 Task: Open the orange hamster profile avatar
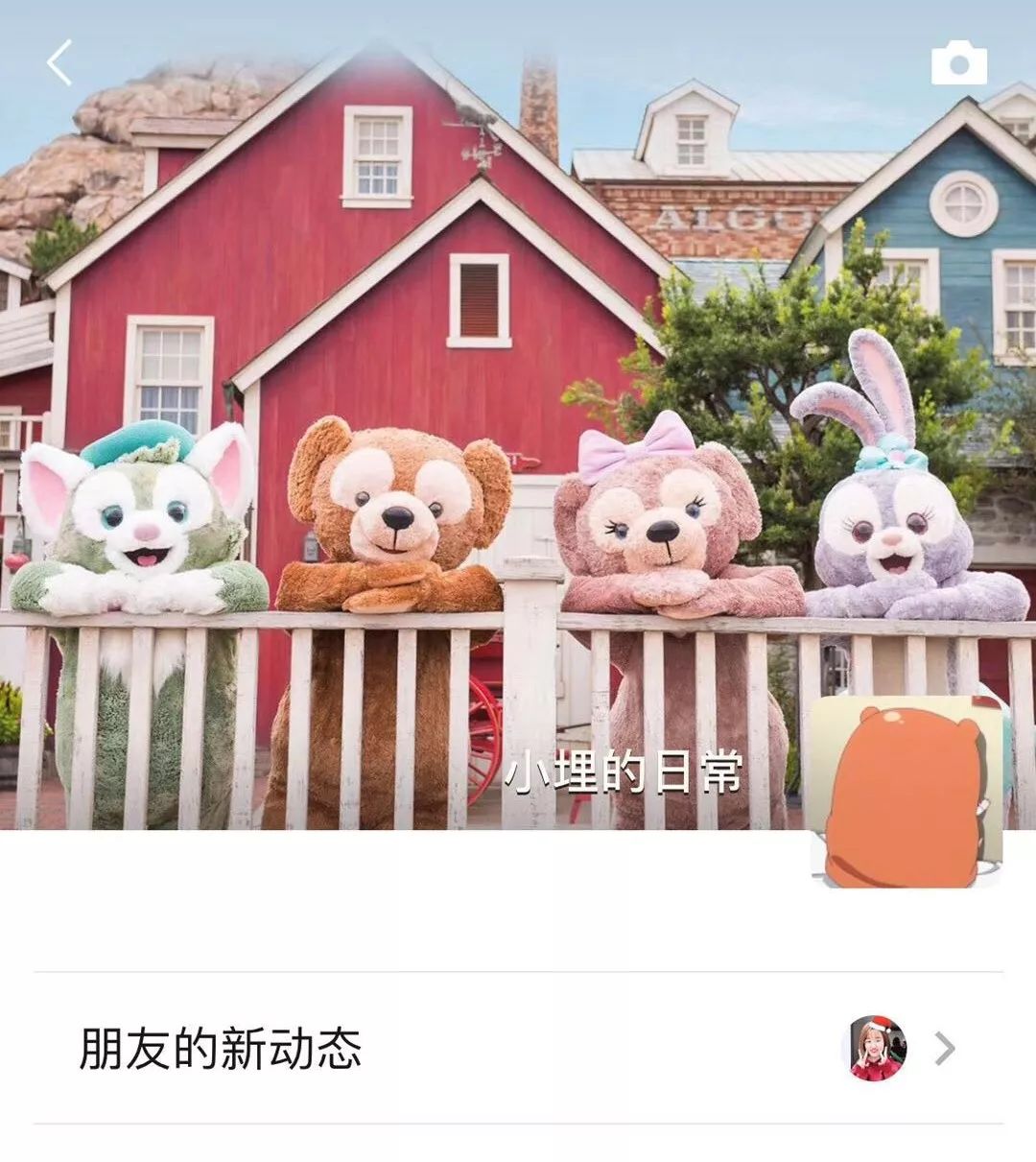[x=906, y=792]
